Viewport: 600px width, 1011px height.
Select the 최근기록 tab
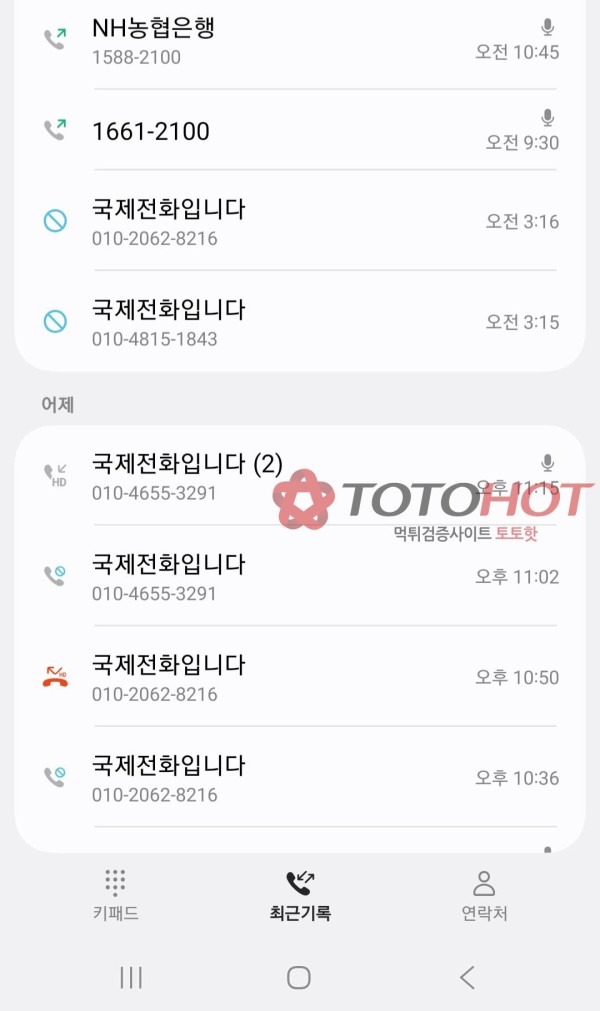pos(300,894)
